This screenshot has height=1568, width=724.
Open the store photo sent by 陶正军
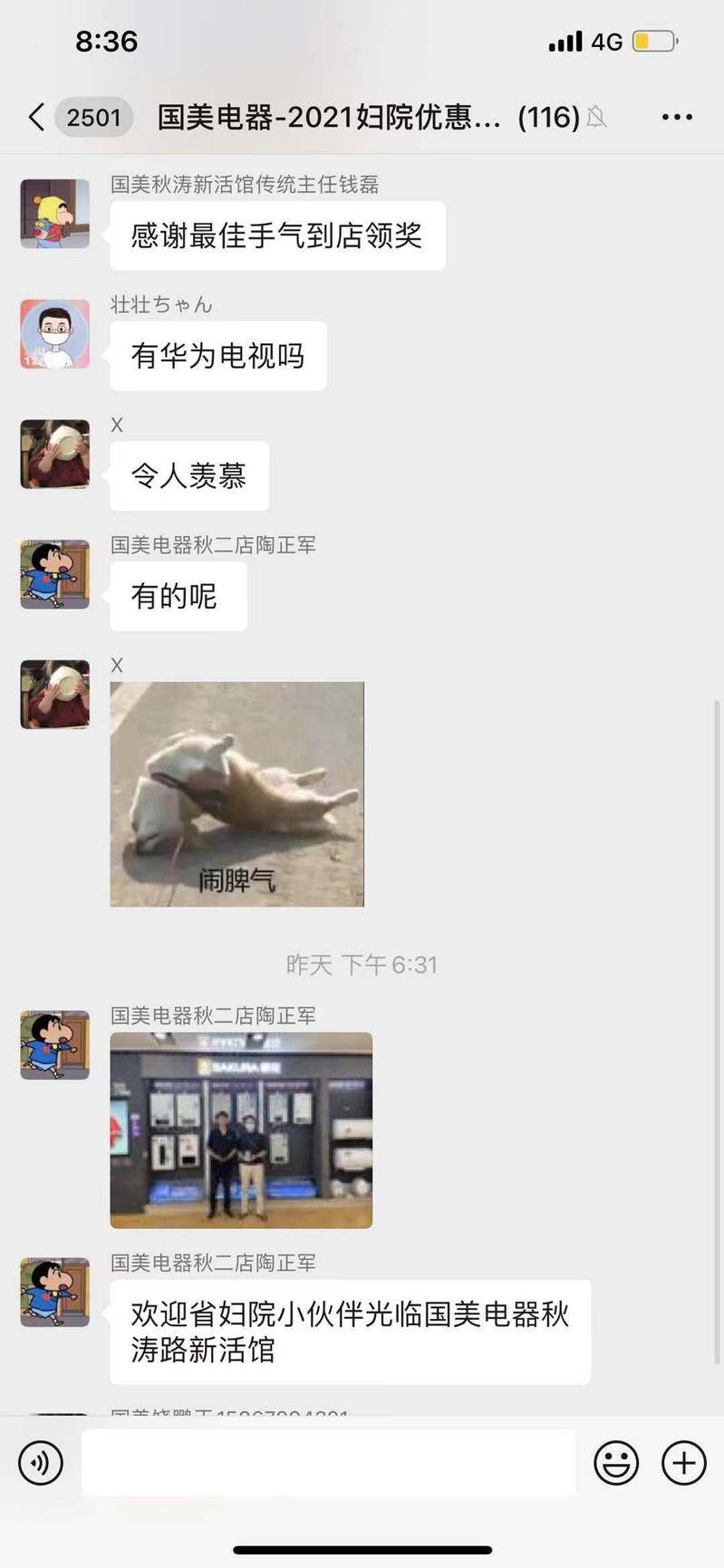[x=241, y=1130]
